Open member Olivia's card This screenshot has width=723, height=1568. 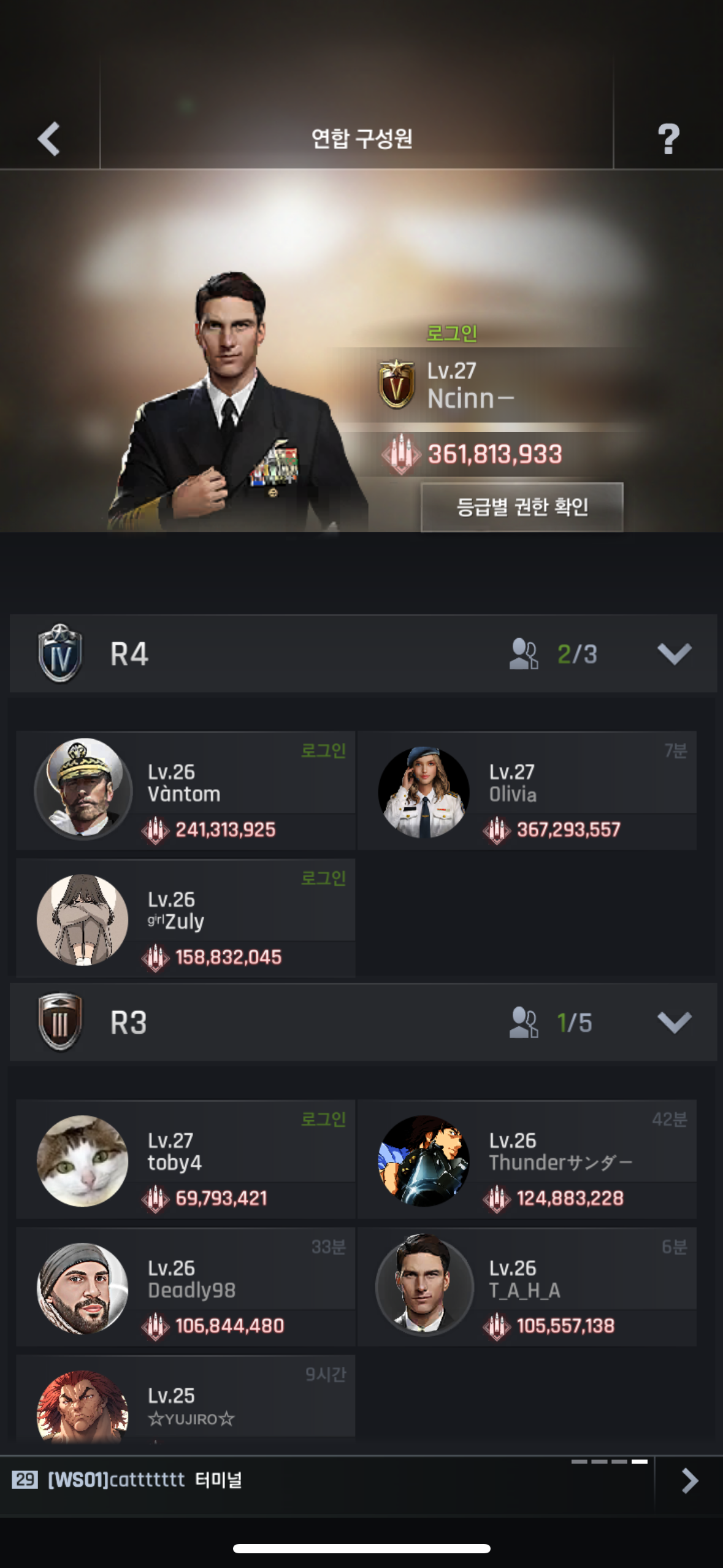click(526, 790)
